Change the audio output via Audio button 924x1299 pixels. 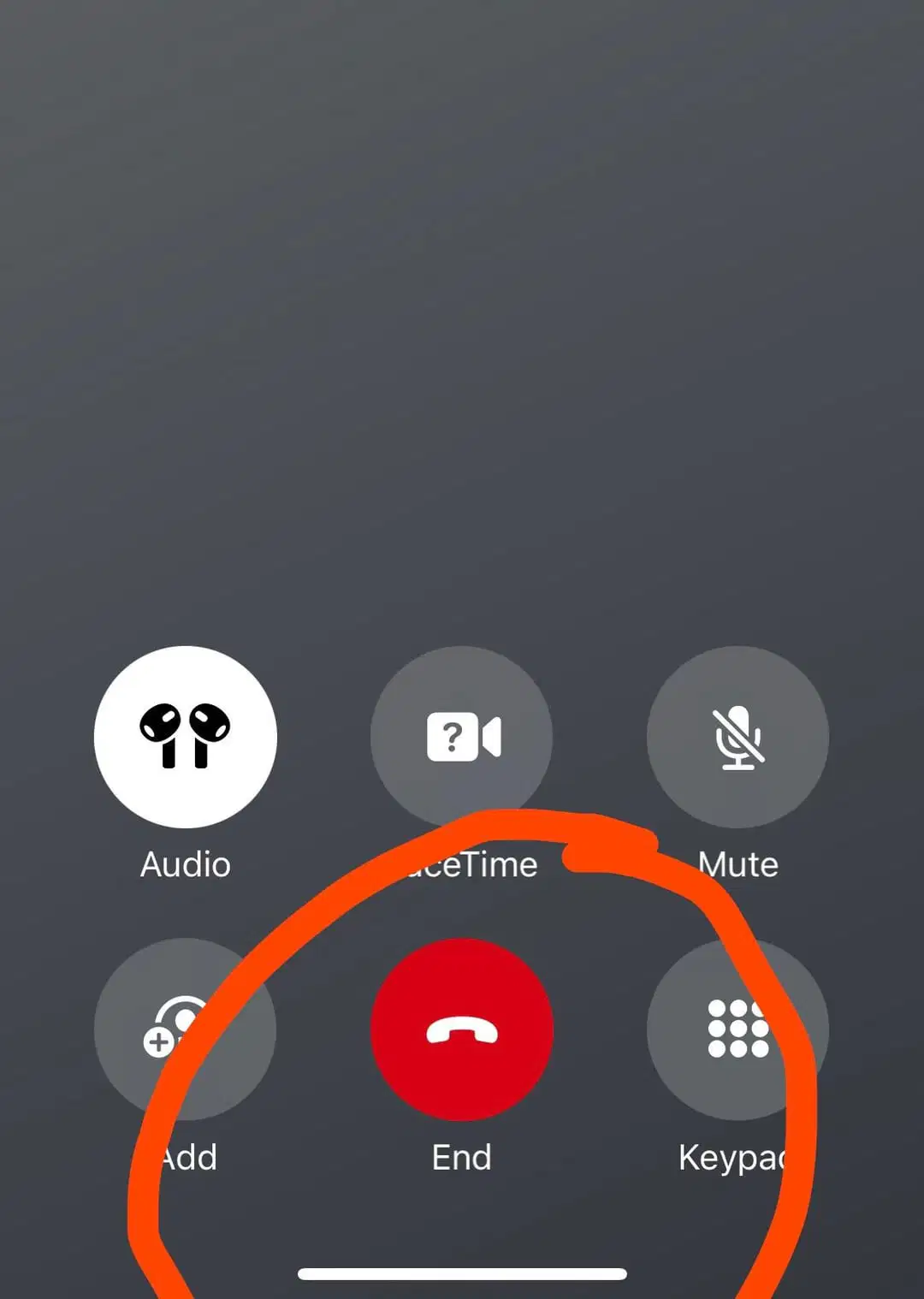tap(186, 737)
